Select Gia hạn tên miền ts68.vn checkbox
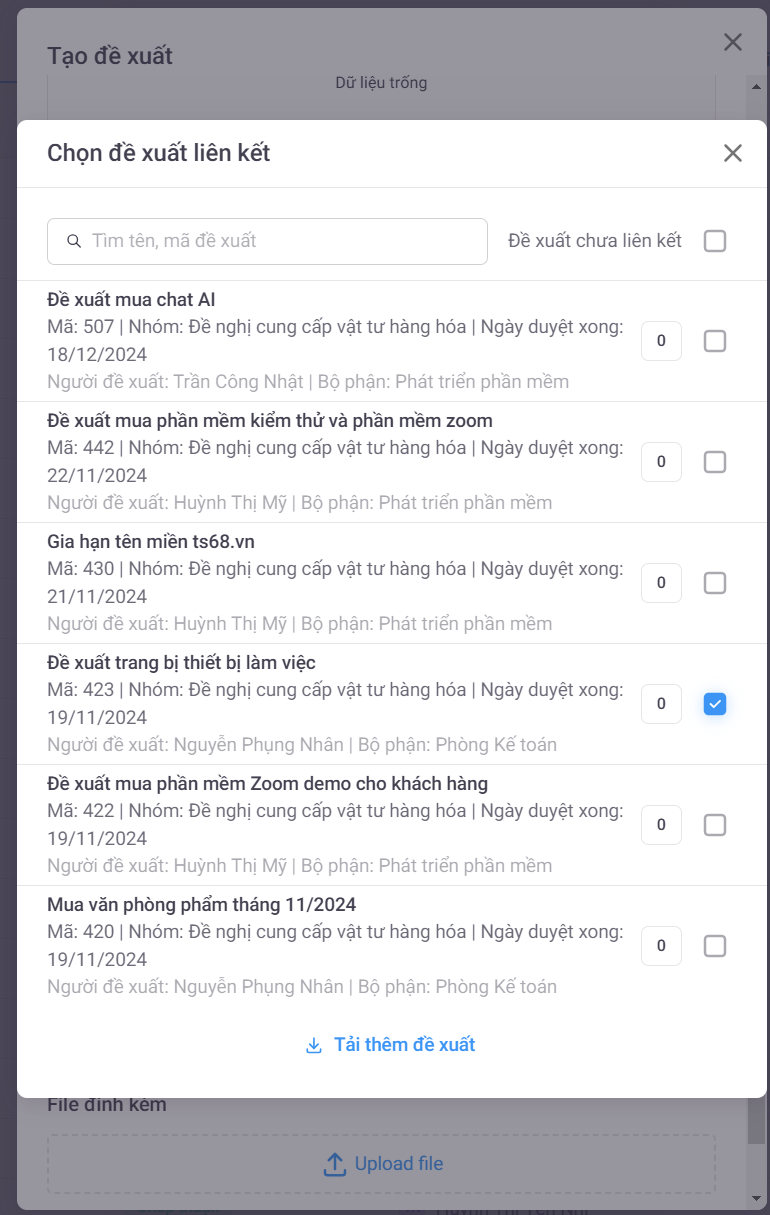Viewport: 770px width, 1215px height. pos(714,583)
